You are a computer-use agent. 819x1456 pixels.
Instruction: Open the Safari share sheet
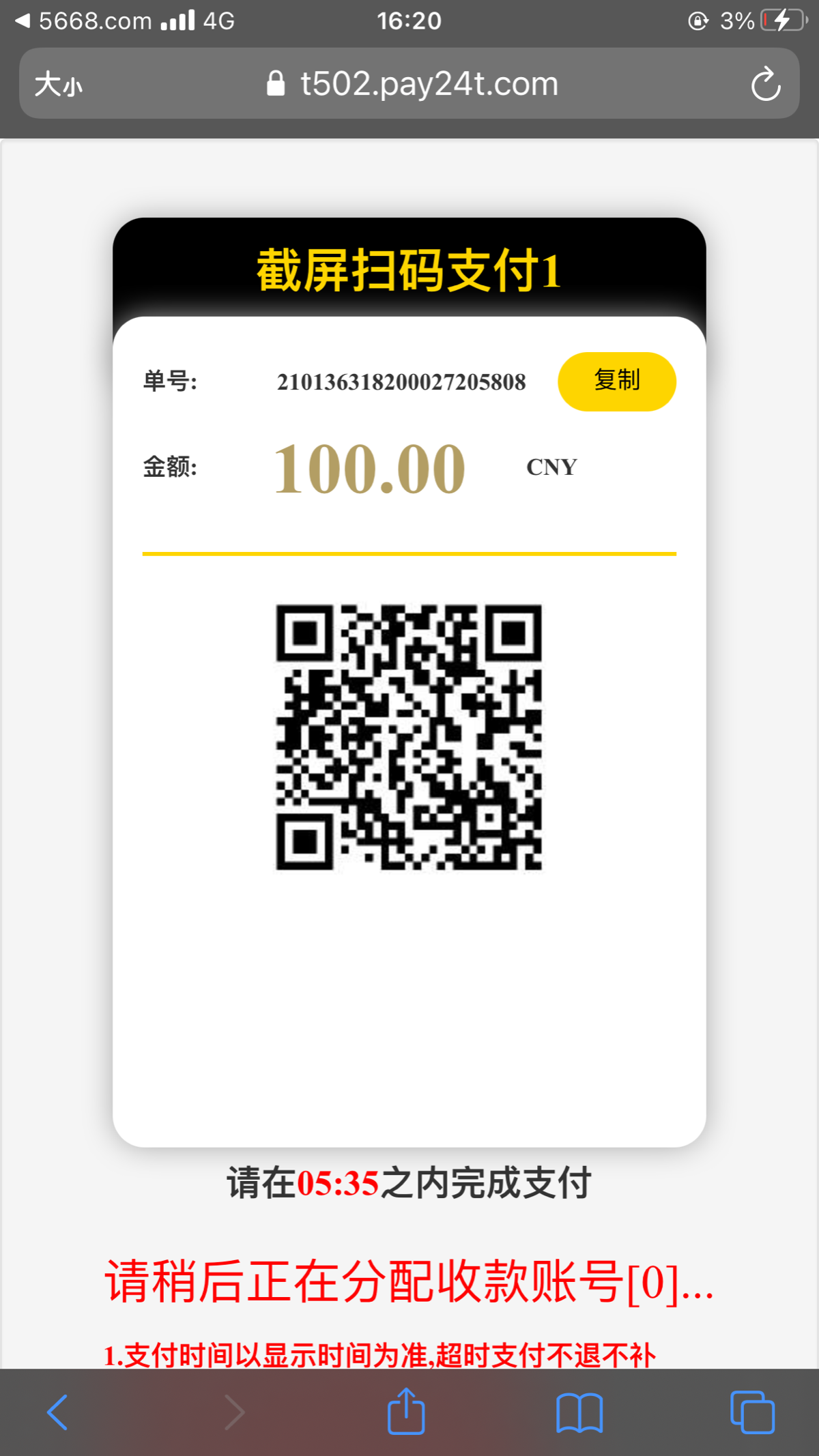point(406,1411)
